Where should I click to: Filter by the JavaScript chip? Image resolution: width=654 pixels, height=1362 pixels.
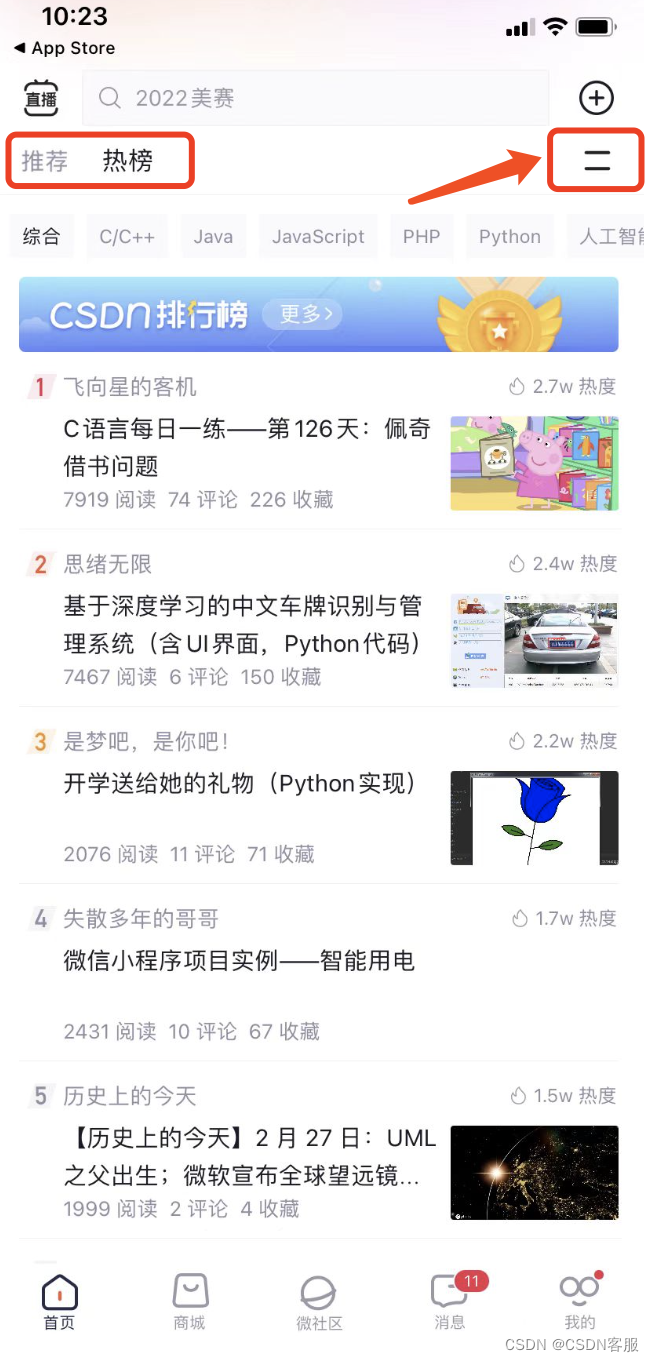point(318,237)
